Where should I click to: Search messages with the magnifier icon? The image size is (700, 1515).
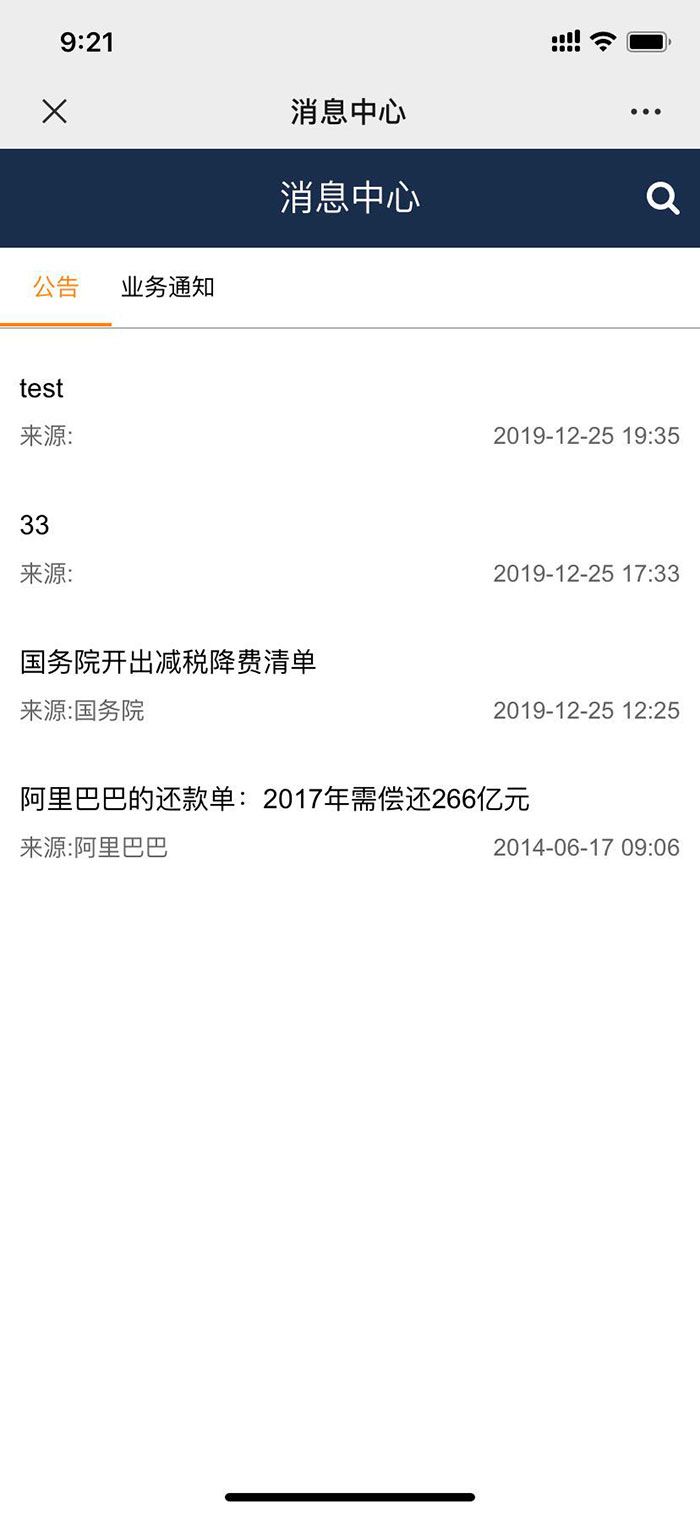click(662, 198)
